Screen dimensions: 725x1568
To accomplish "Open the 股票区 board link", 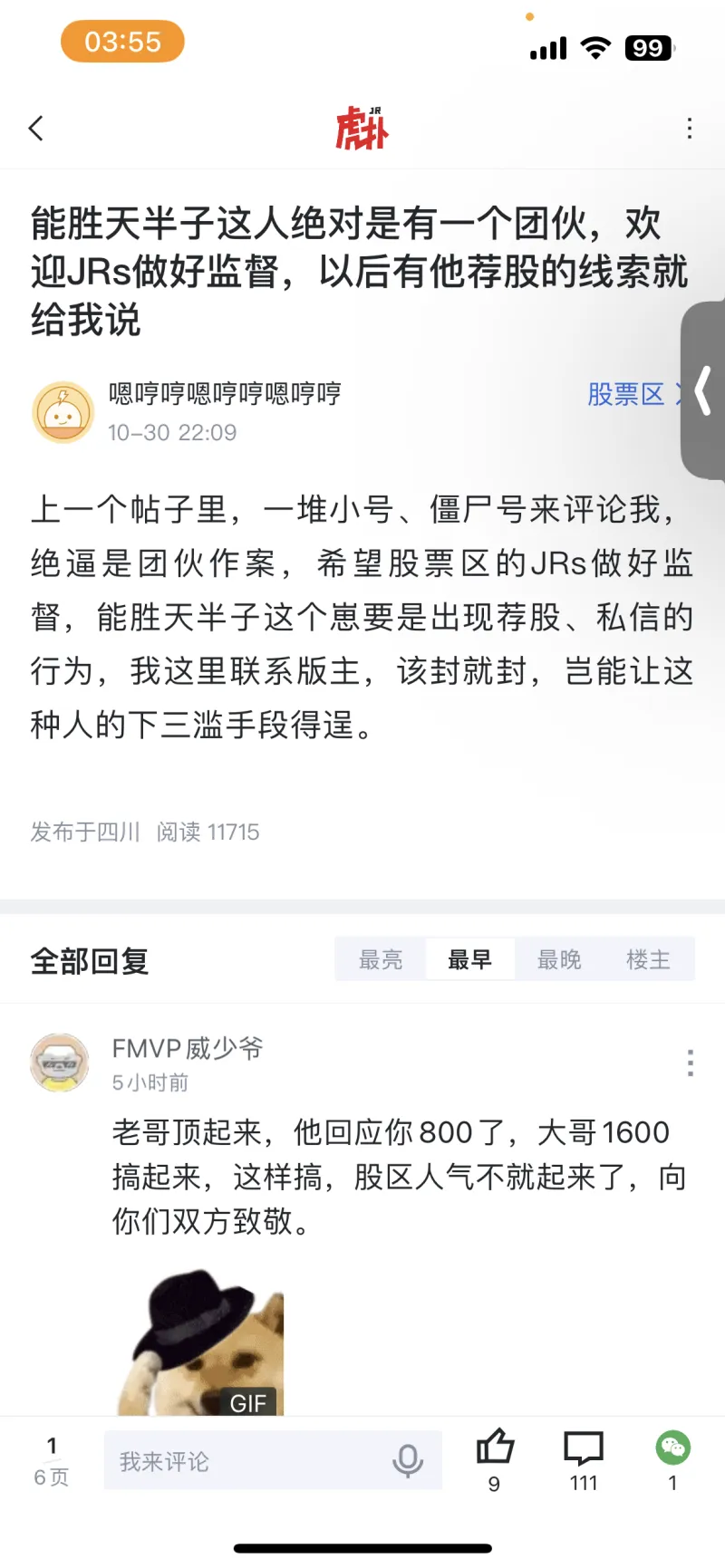I will (x=627, y=394).
